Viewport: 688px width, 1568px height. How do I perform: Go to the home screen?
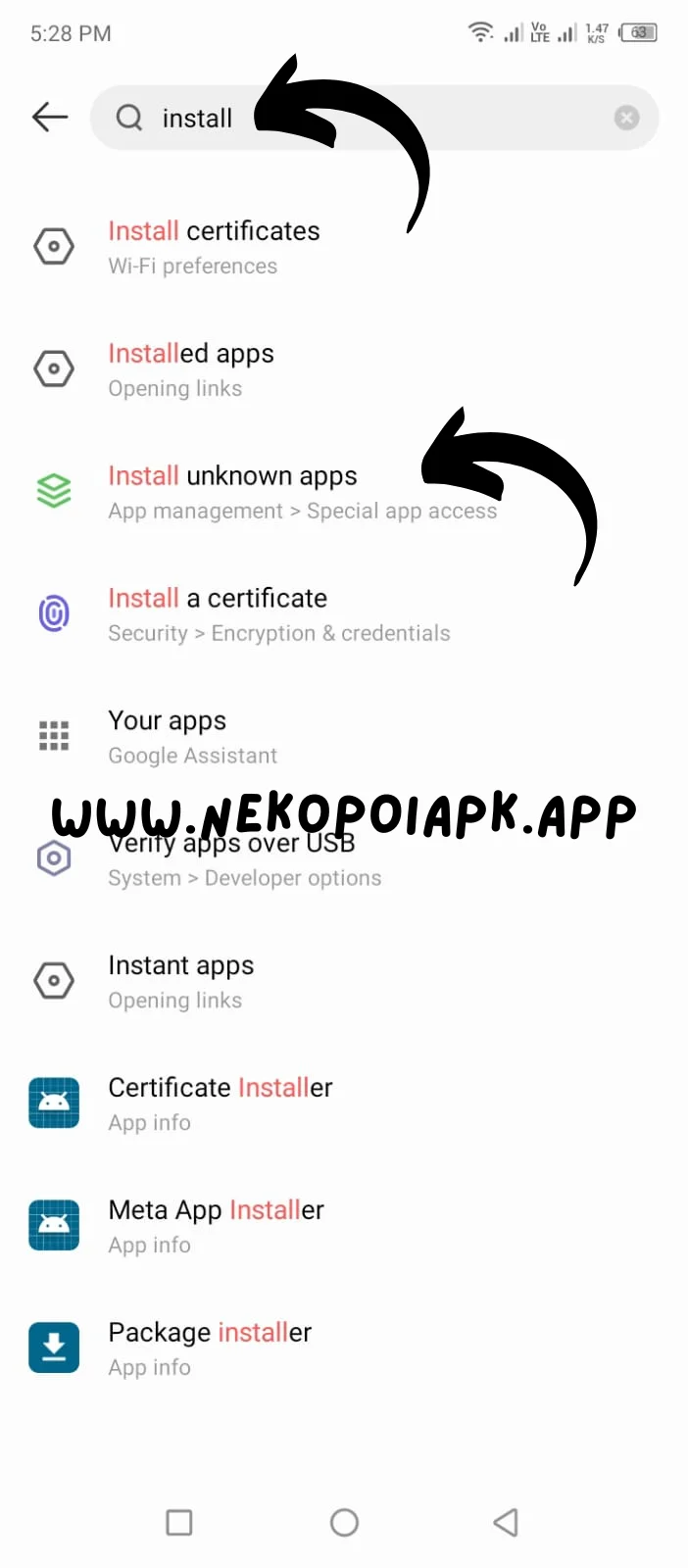344,1522
